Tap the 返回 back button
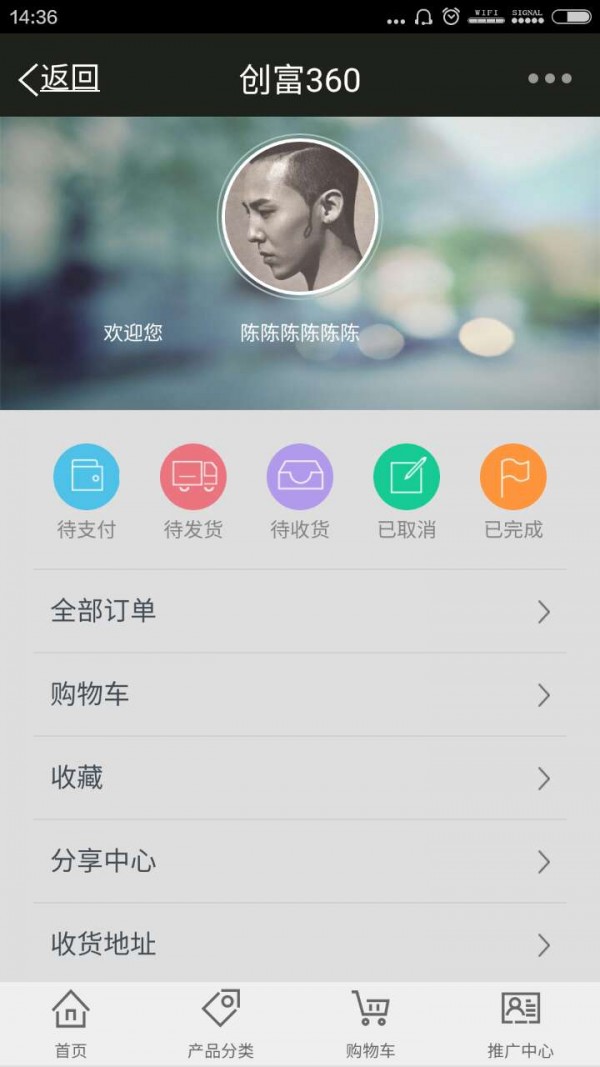600x1067 pixels. [x=60, y=79]
